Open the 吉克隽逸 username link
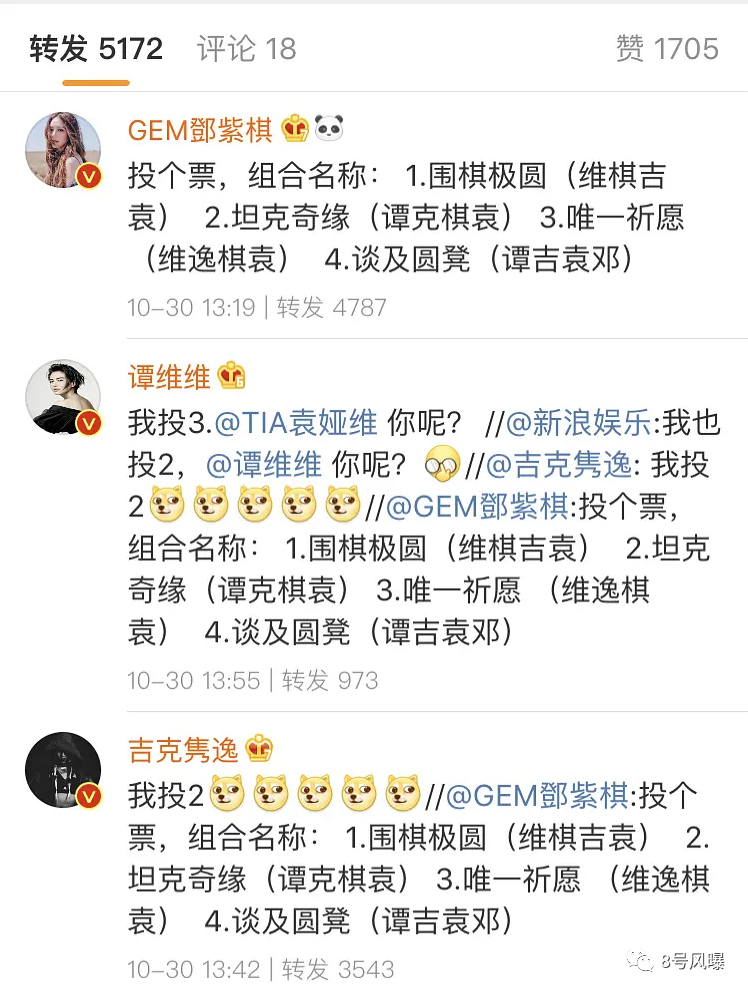 [184, 749]
